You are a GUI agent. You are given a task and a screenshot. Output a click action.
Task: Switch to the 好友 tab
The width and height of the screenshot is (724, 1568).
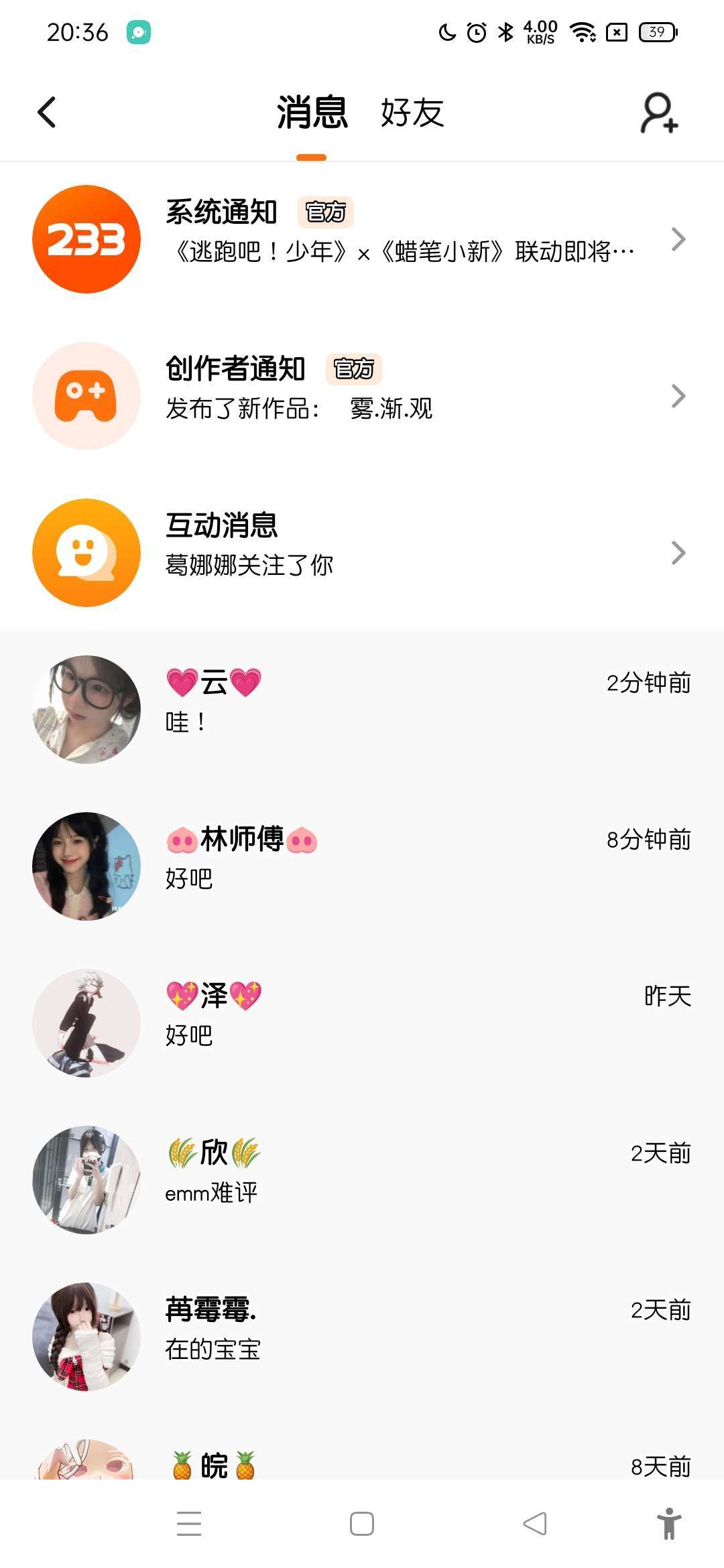point(412,113)
